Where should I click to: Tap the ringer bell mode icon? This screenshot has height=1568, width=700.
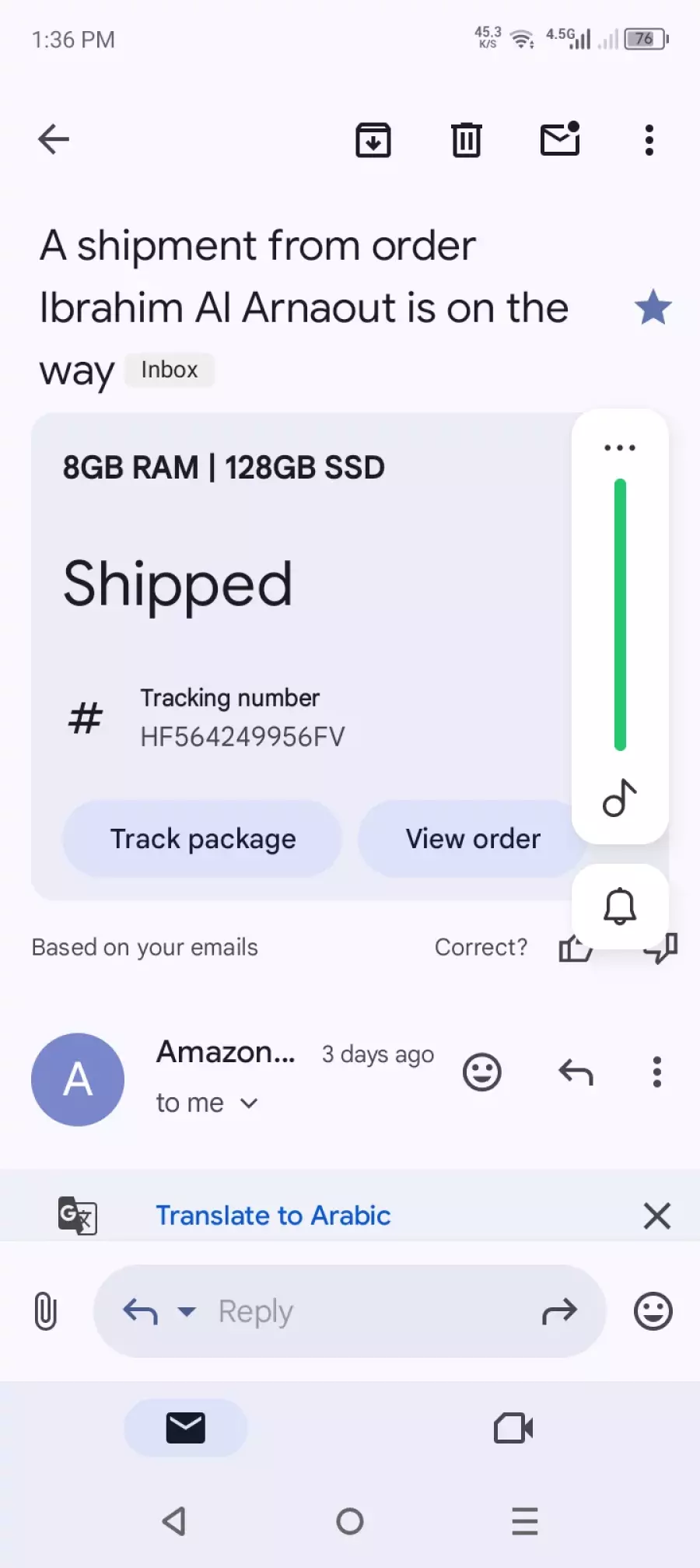[620, 906]
